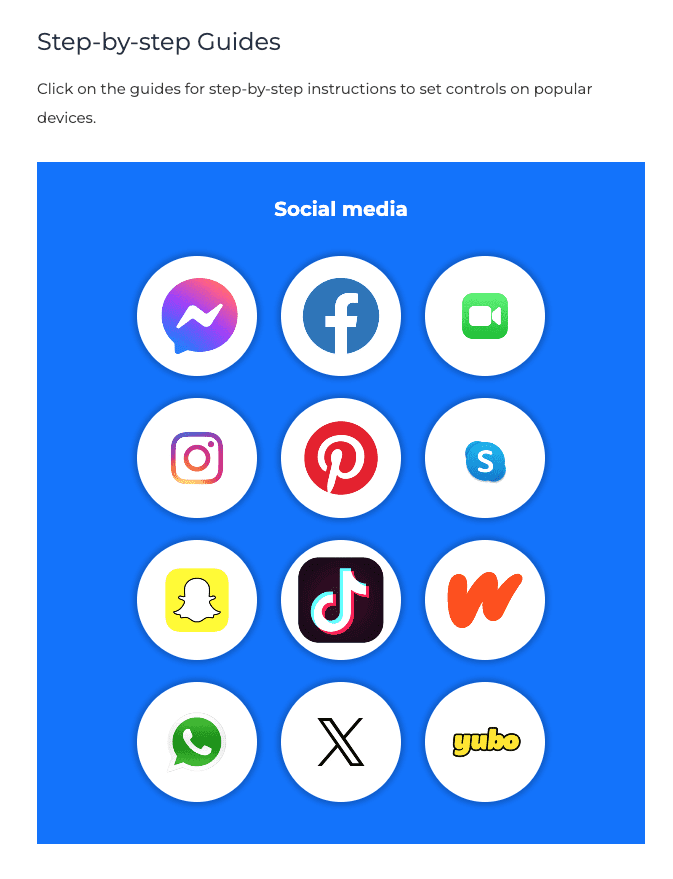Open the Facebook guide
Viewport: 673px width, 879px height.
[341, 316]
